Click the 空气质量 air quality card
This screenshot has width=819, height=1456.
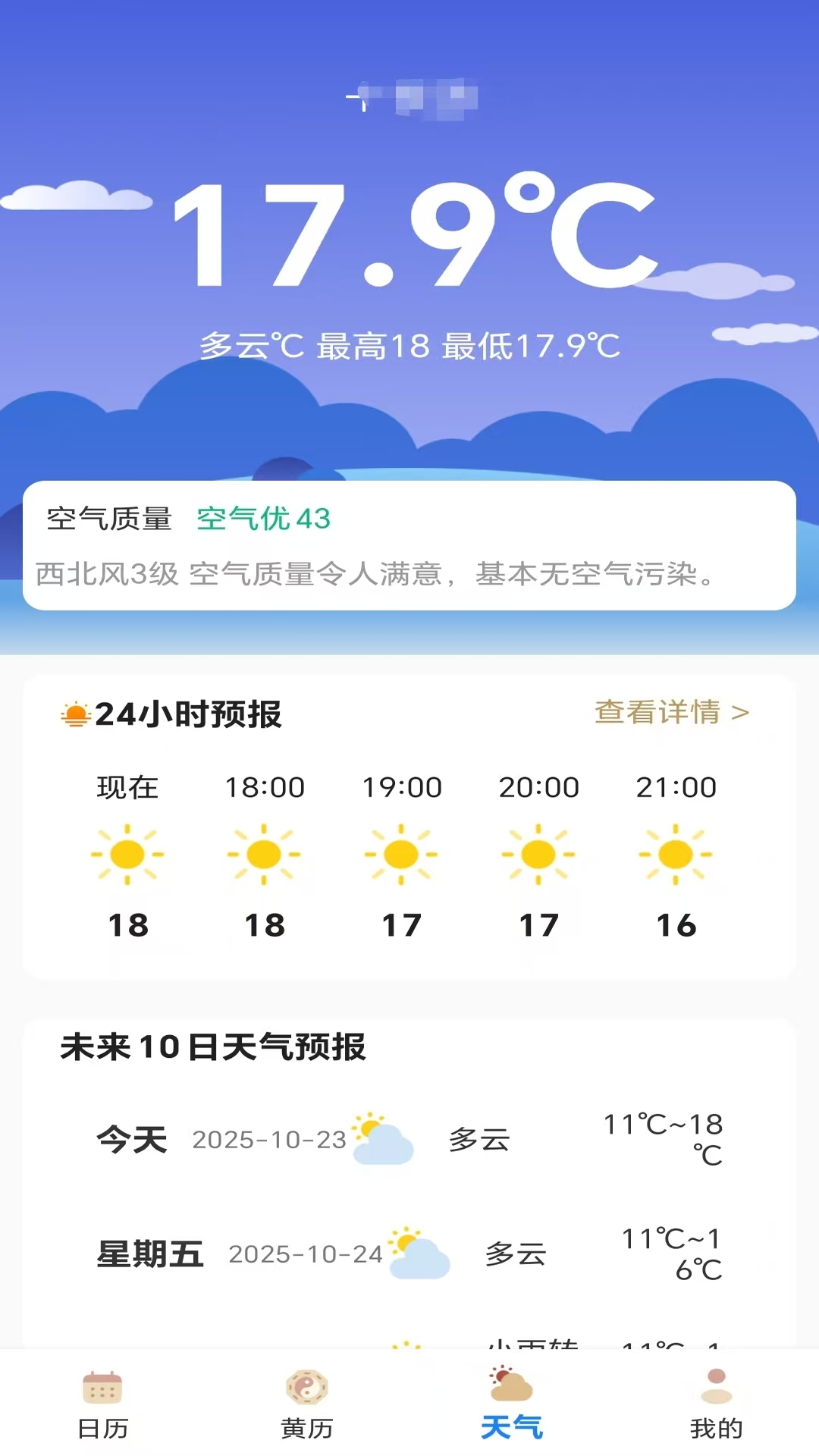(x=409, y=544)
